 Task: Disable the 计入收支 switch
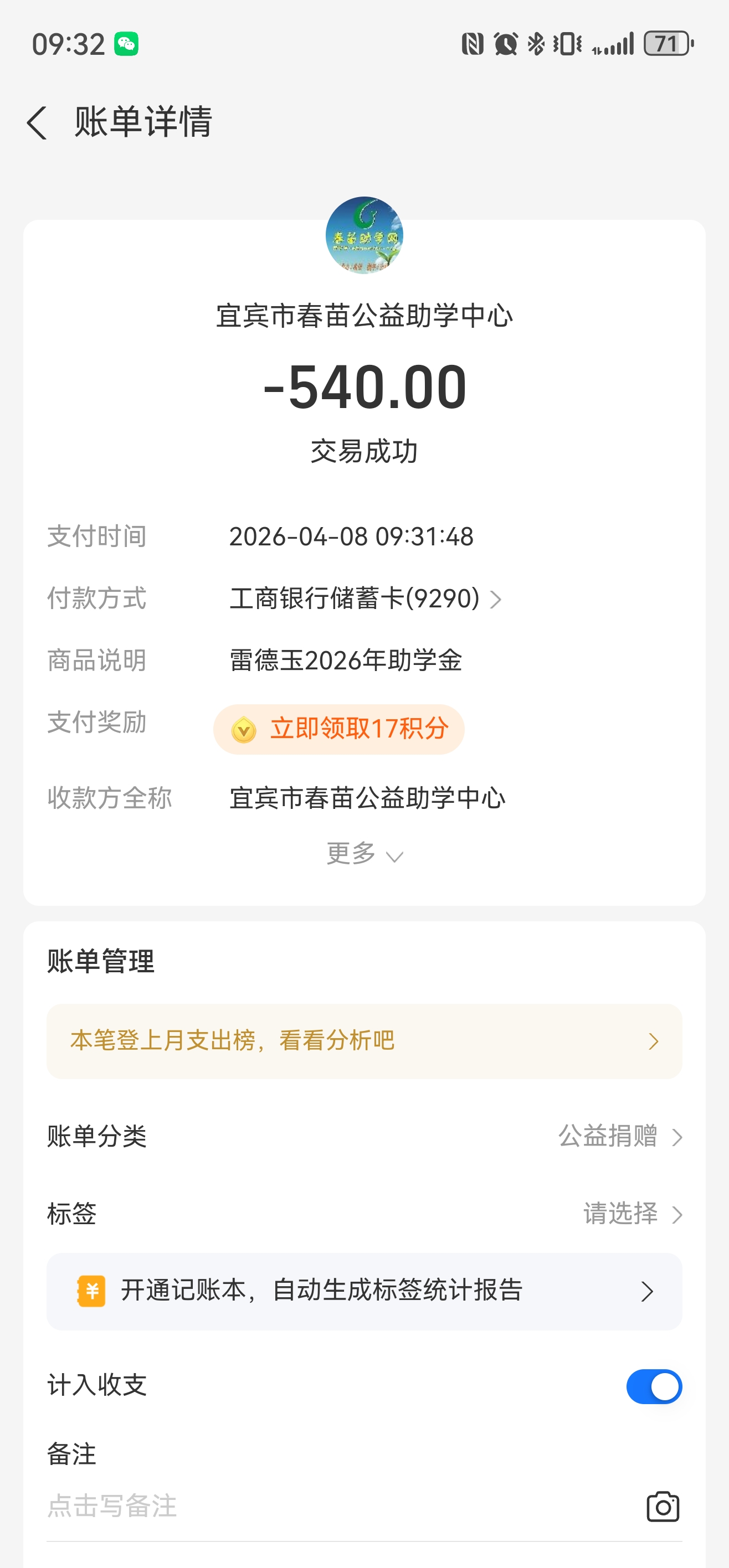tap(654, 1386)
